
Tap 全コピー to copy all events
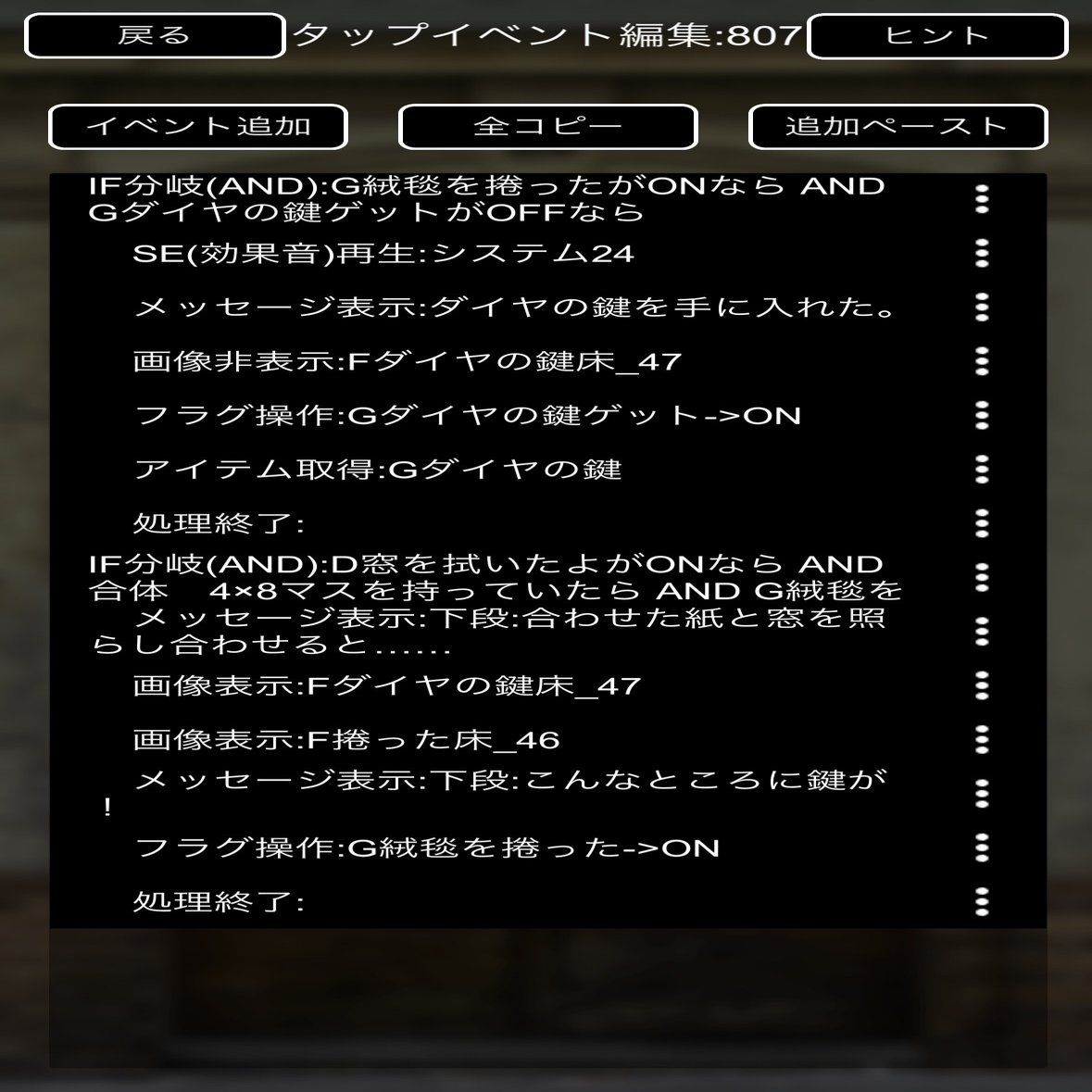point(547,127)
